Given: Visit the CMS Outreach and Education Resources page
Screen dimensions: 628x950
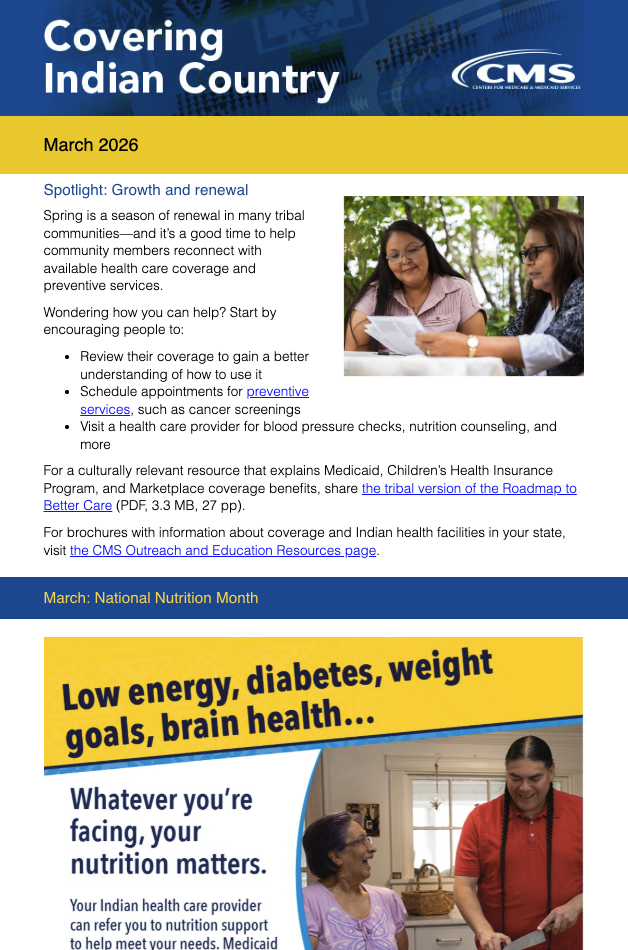Looking at the screenshot, I should click(222, 550).
